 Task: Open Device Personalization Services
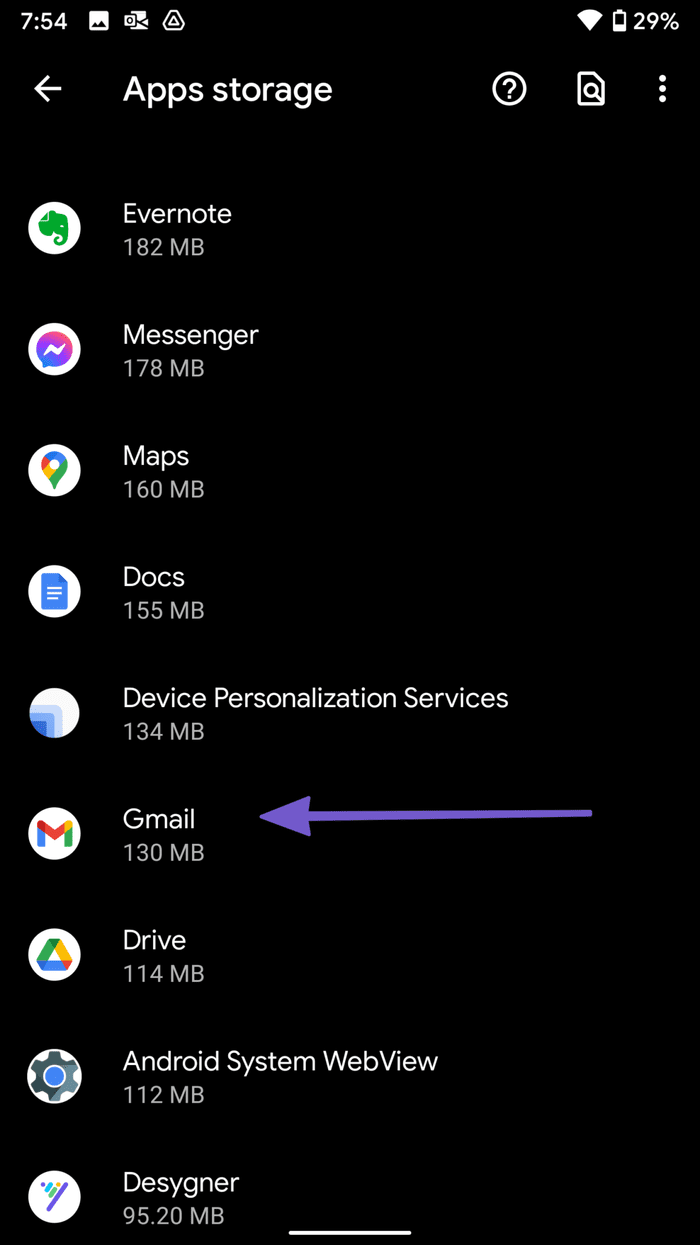350,713
